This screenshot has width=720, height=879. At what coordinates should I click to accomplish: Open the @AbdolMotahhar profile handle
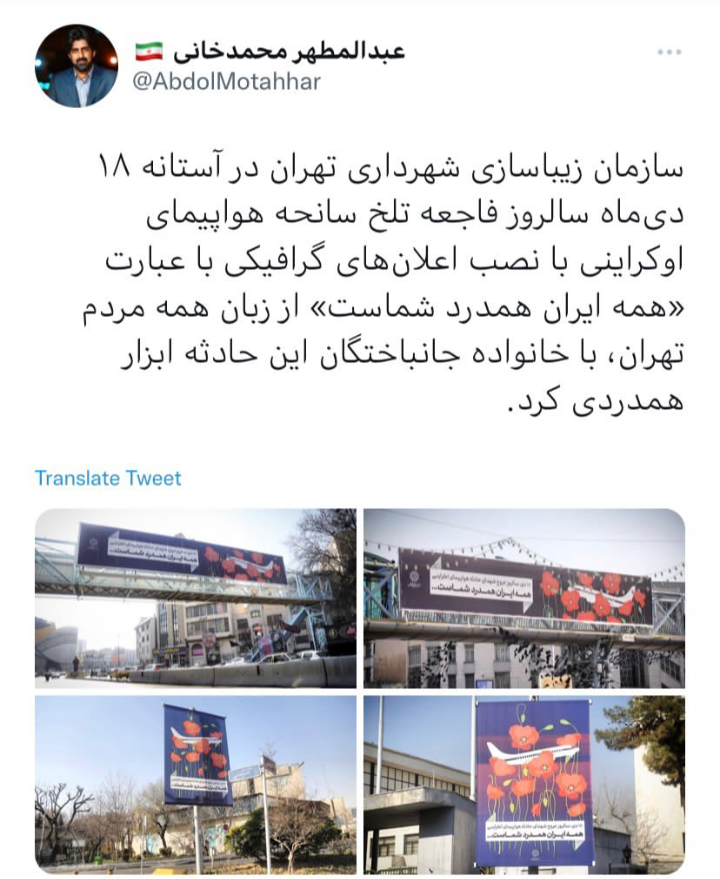[228, 82]
